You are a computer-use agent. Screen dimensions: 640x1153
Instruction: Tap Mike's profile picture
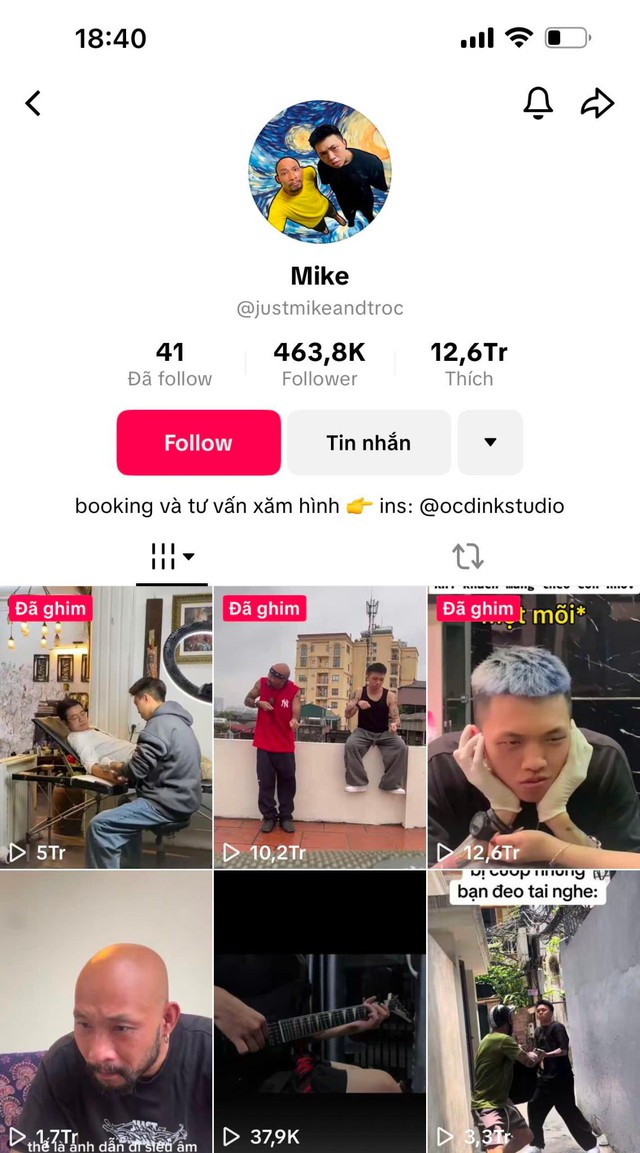pyautogui.click(x=319, y=171)
